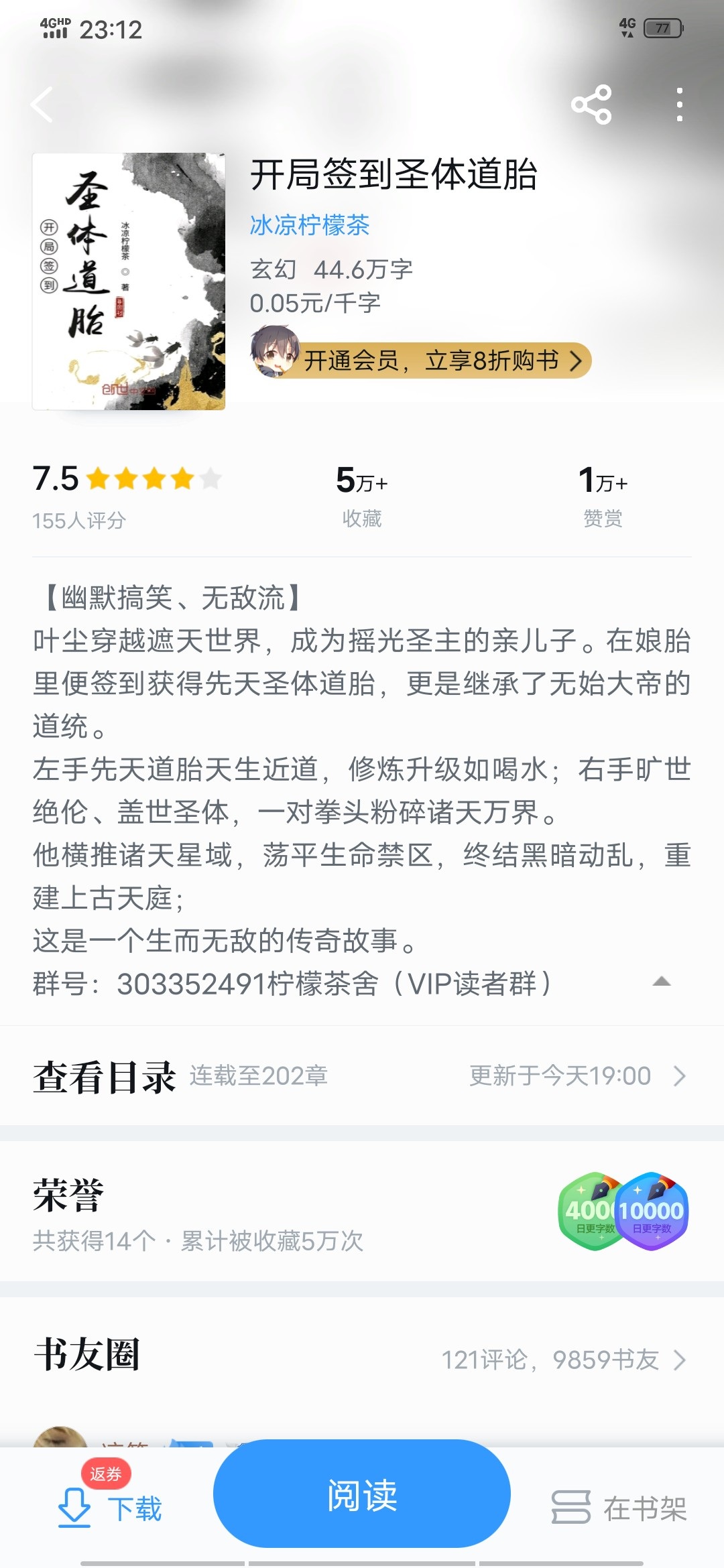
Task: View the 7.5 rating details
Action: point(126,496)
